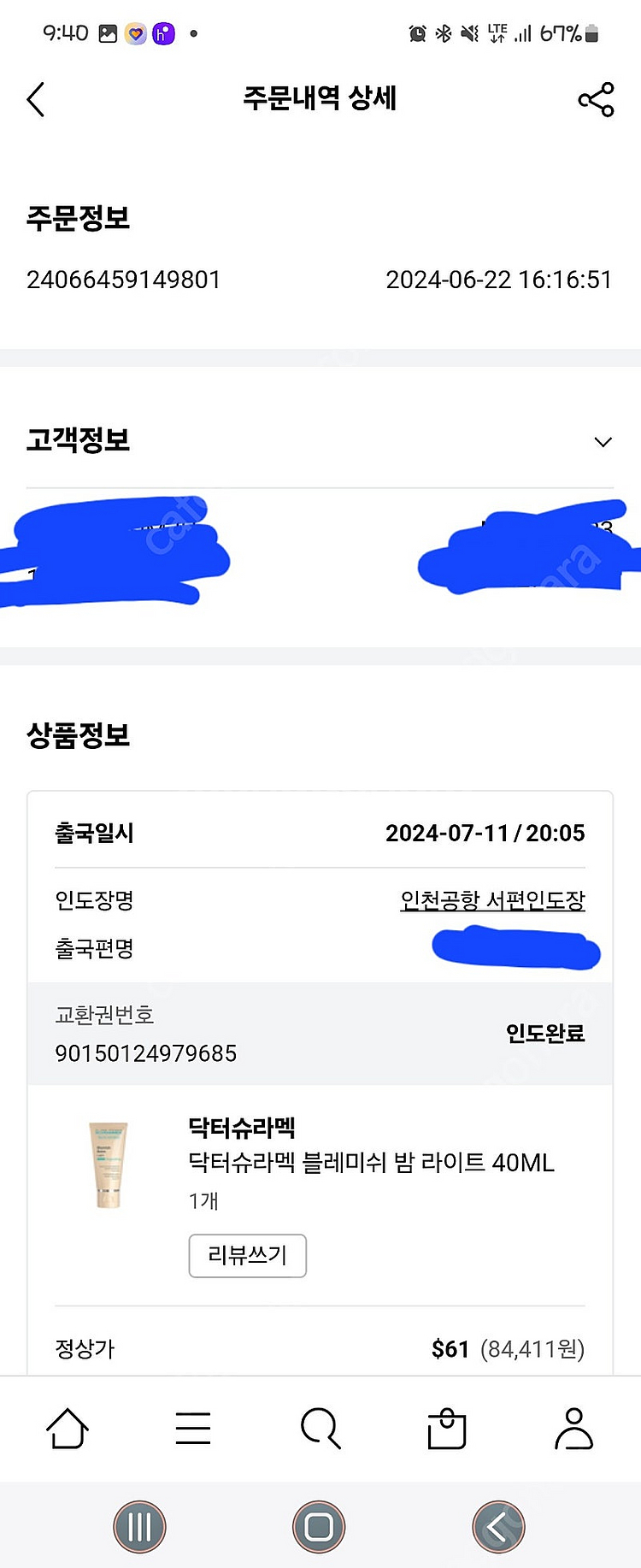641x1568 pixels.
Task: Go to the home tab
Action: [68, 1429]
